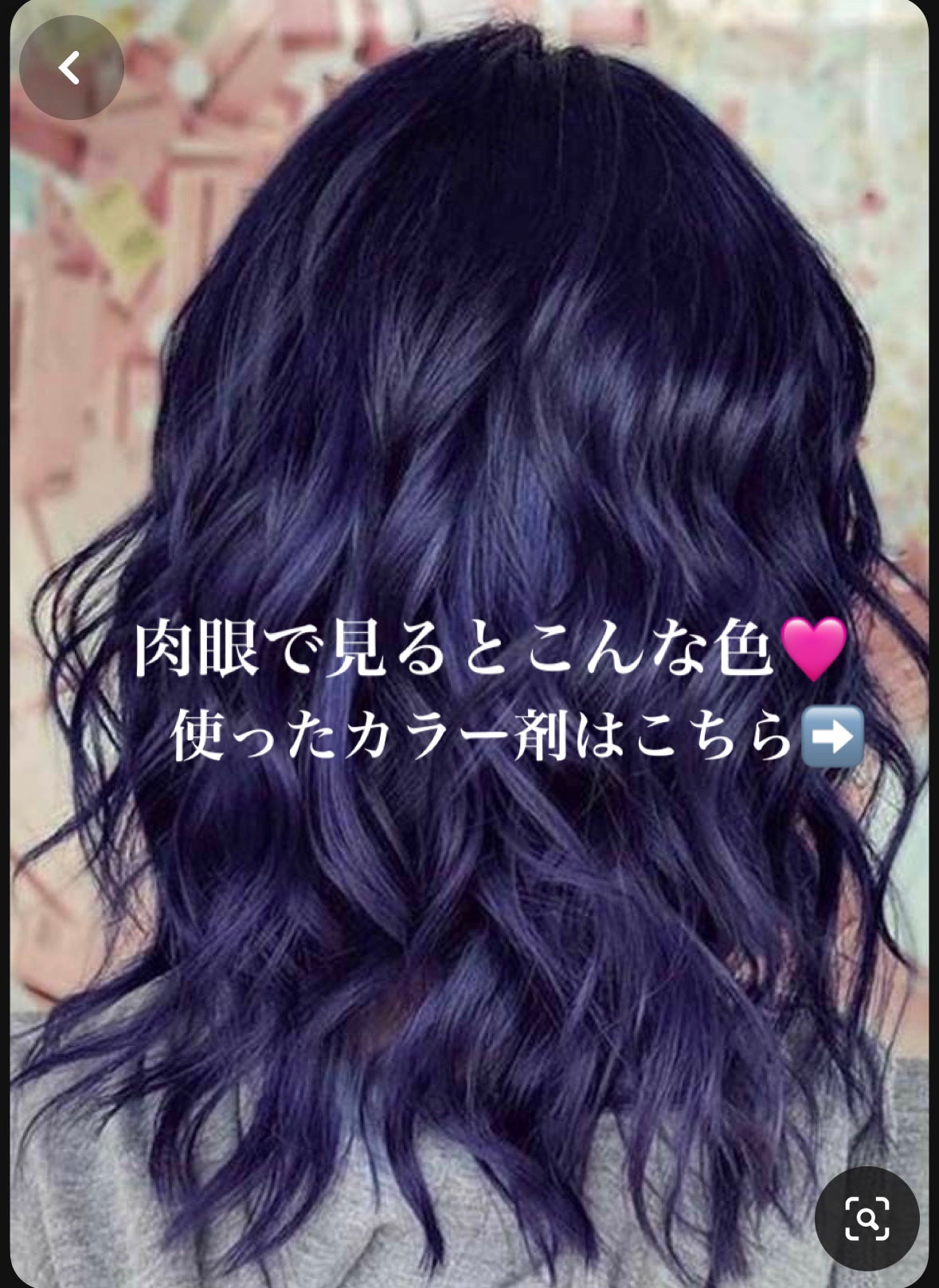Return to previous screen with back control

(68, 68)
